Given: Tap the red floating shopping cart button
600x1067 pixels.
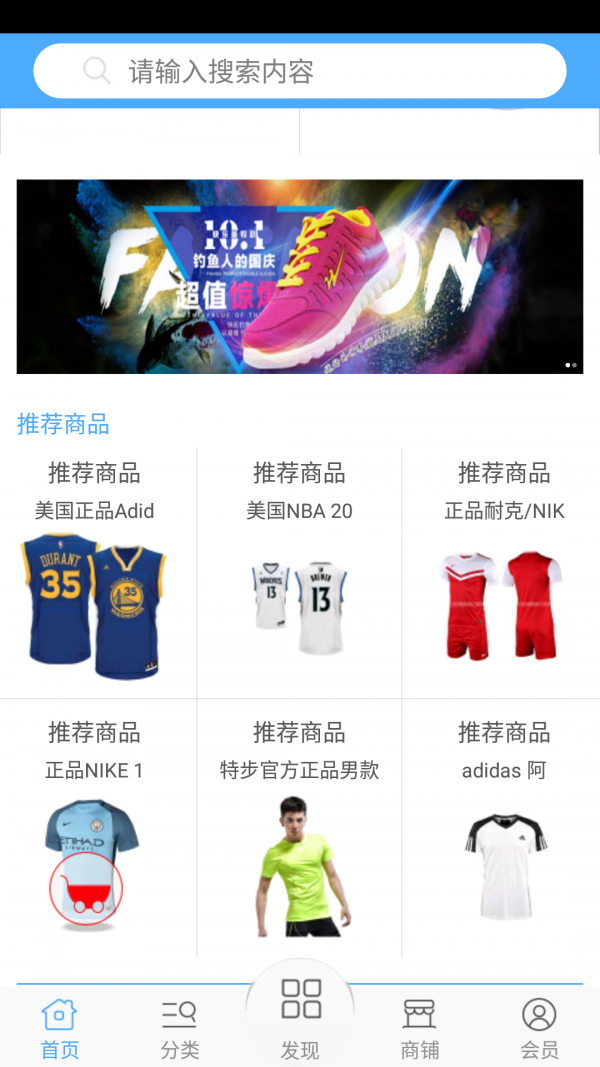Looking at the screenshot, I should click(x=87, y=888).
